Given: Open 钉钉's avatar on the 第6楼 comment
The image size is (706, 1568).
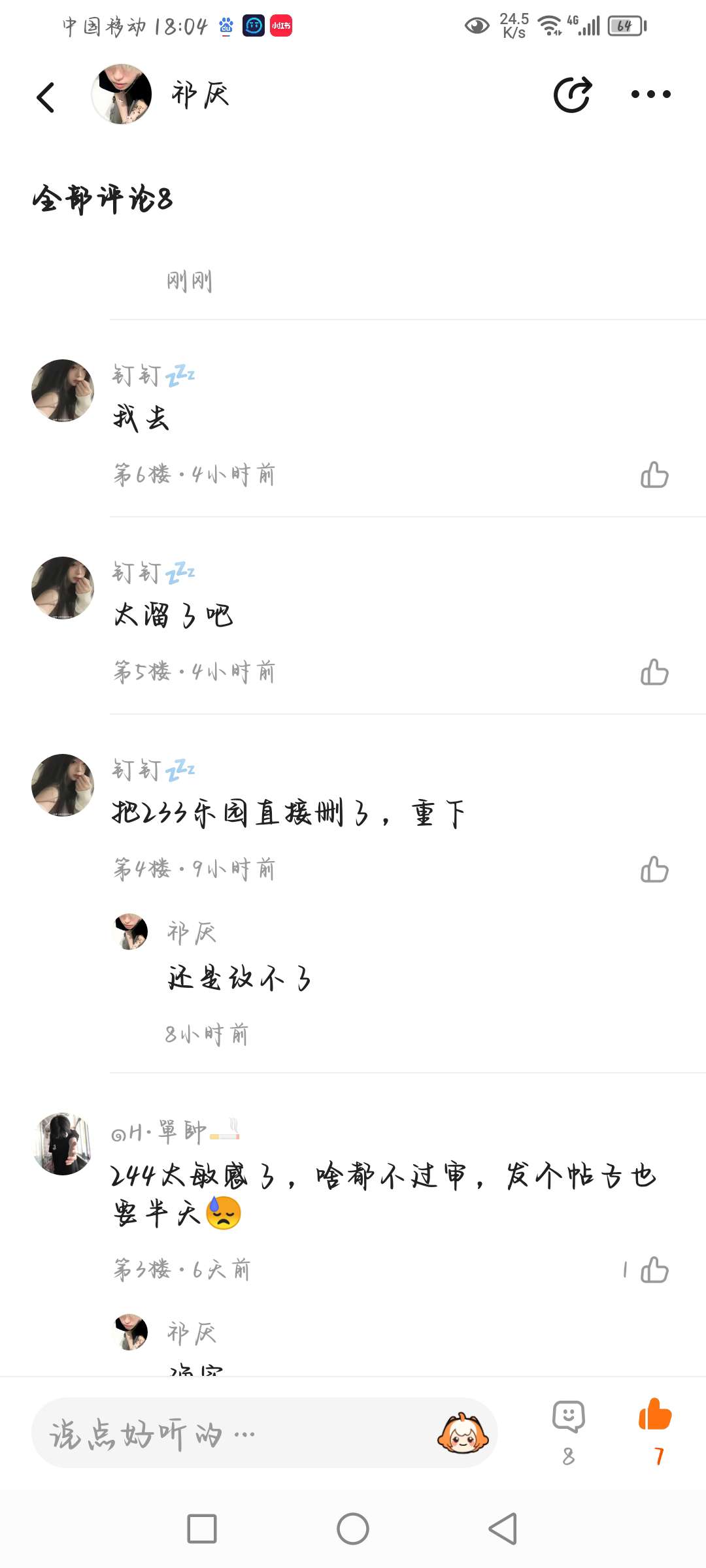Looking at the screenshot, I should (x=63, y=391).
